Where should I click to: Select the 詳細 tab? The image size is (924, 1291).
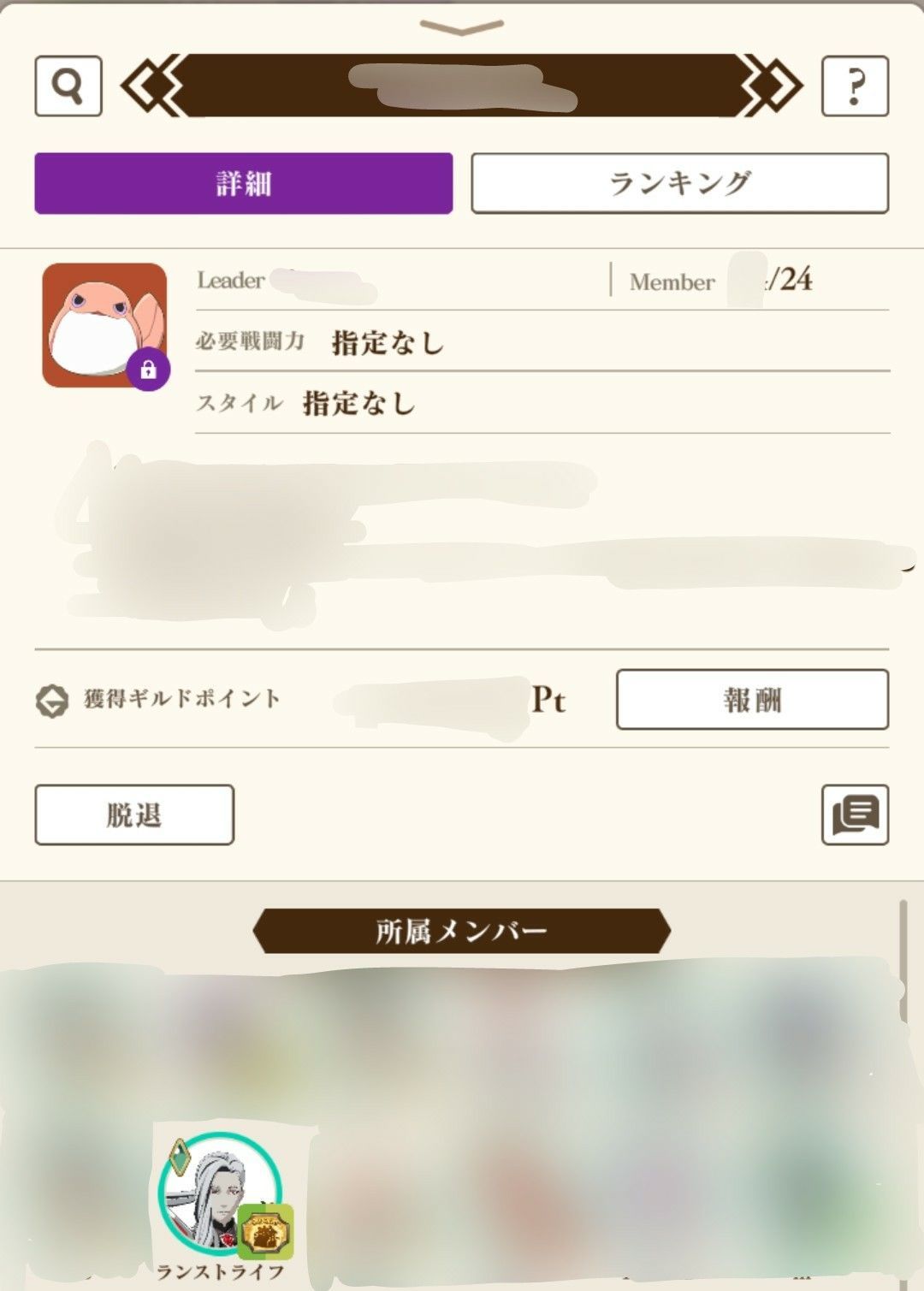pos(244,183)
